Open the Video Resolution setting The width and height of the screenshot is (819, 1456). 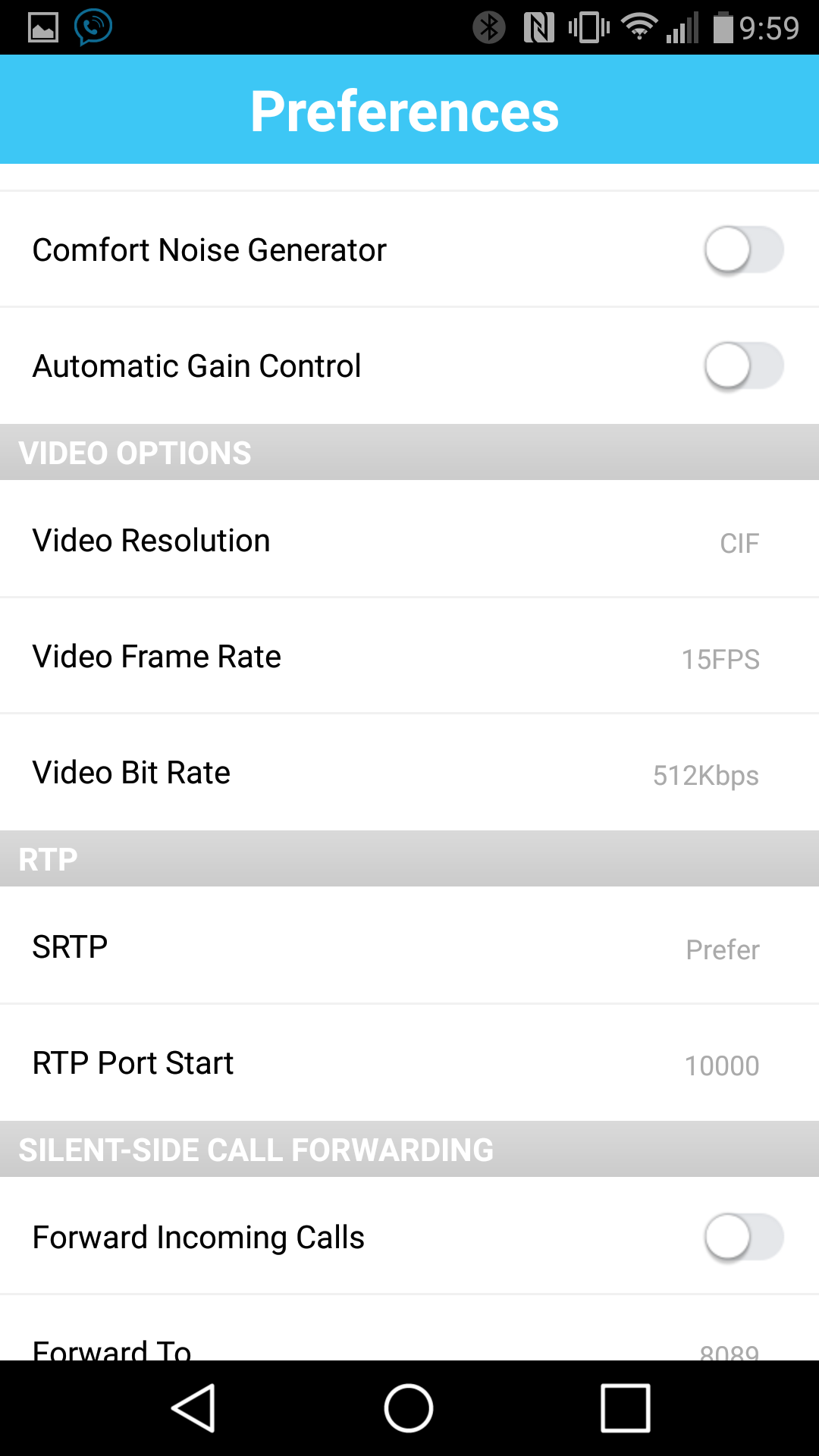click(409, 541)
